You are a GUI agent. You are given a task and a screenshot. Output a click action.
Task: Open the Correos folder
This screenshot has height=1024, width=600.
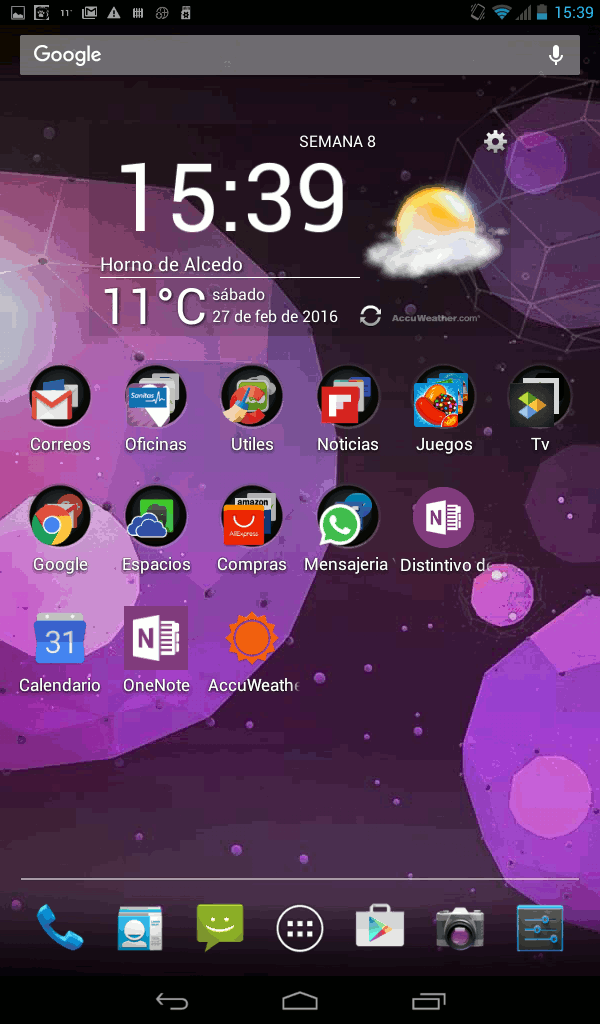(x=60, y=397)
